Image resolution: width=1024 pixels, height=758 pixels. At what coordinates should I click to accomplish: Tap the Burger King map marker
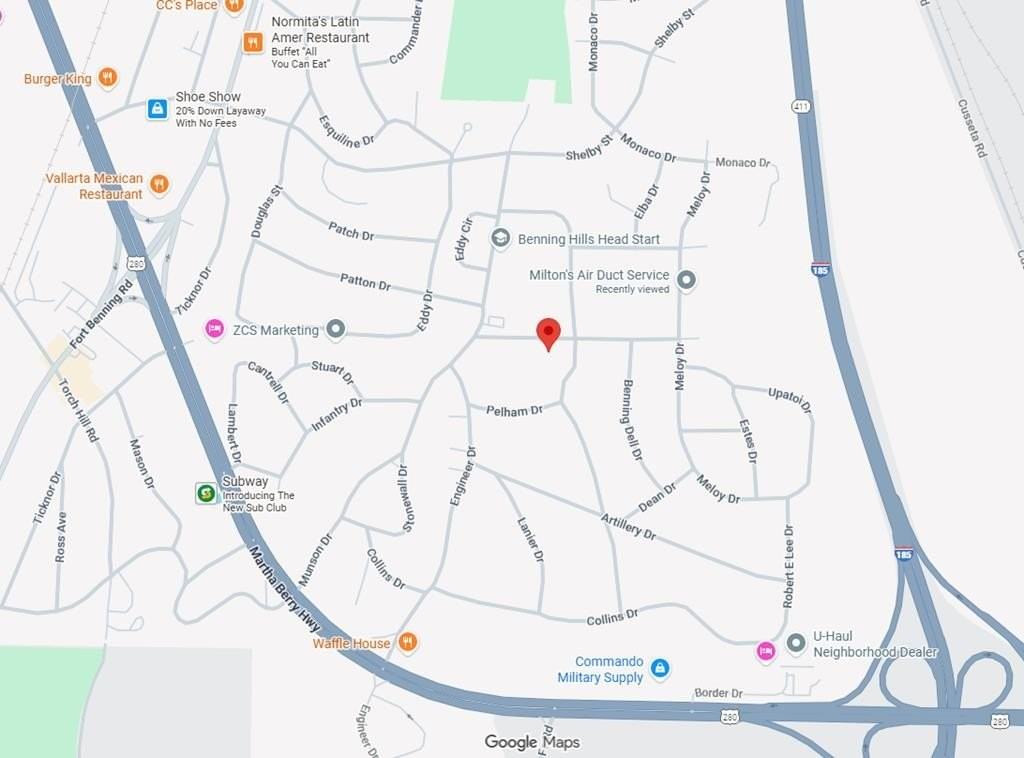click(108, 78)
